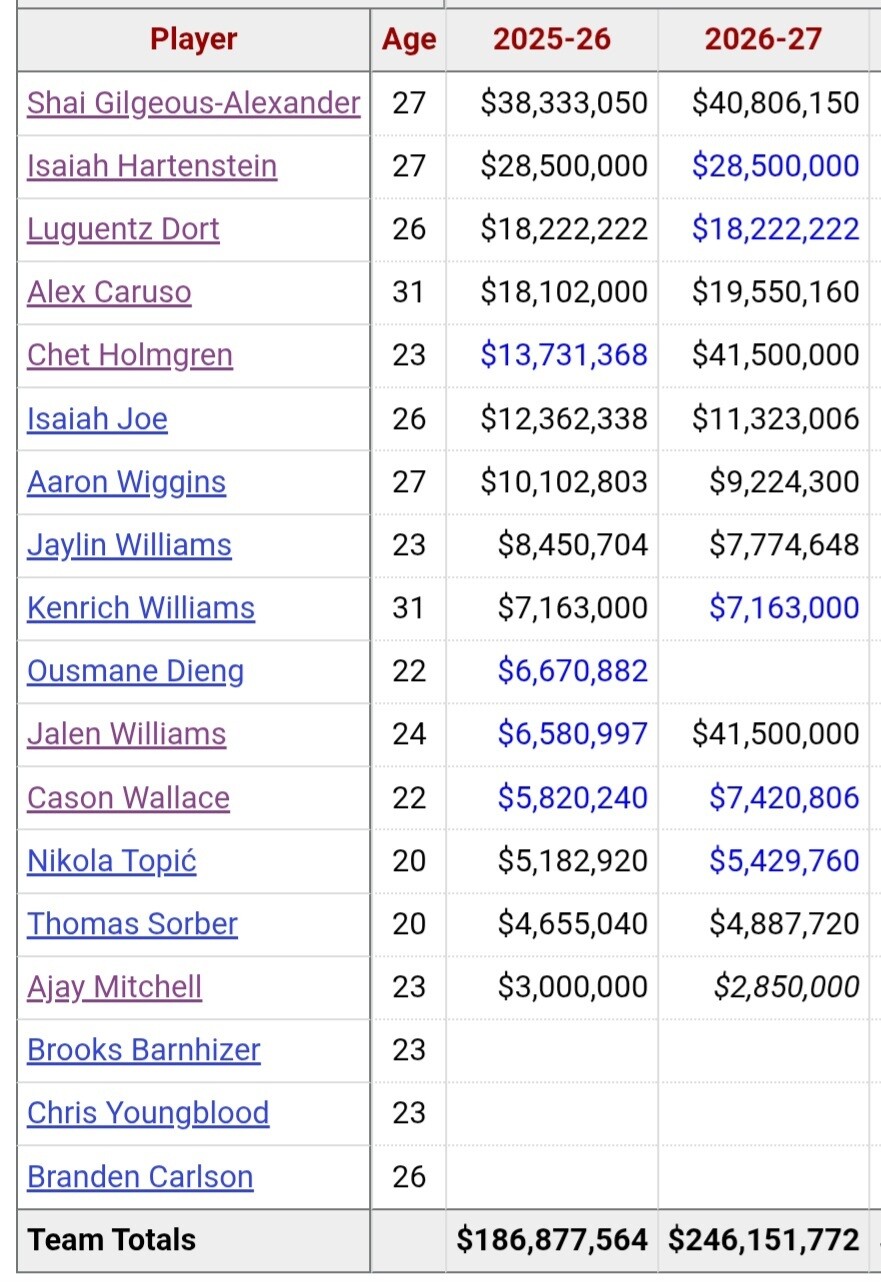This screenshot has height=1282, width=881.
Task: View Alex Caruso's profile
Action: 109,292
